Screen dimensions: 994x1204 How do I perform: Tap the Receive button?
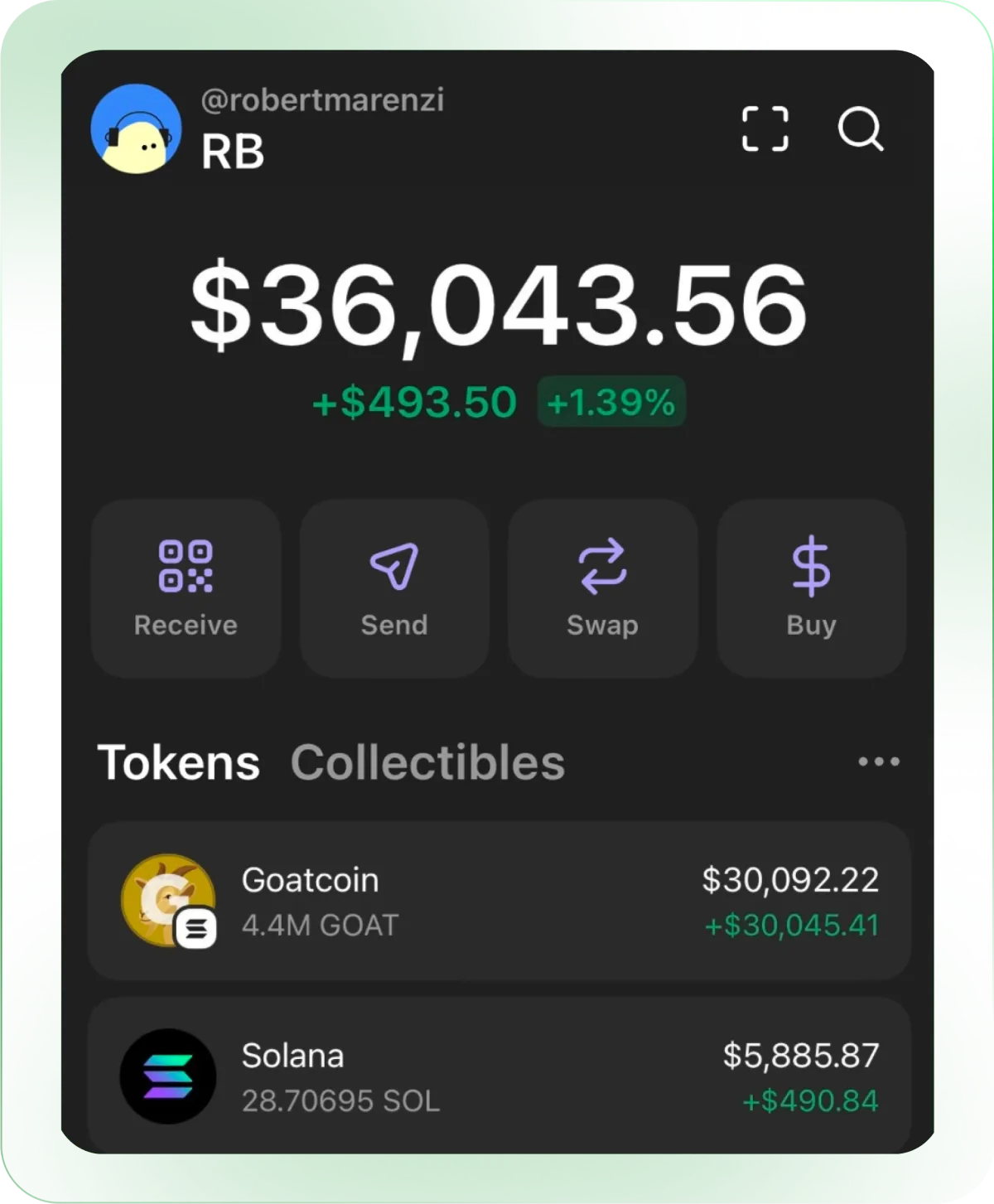pos(186,588)
